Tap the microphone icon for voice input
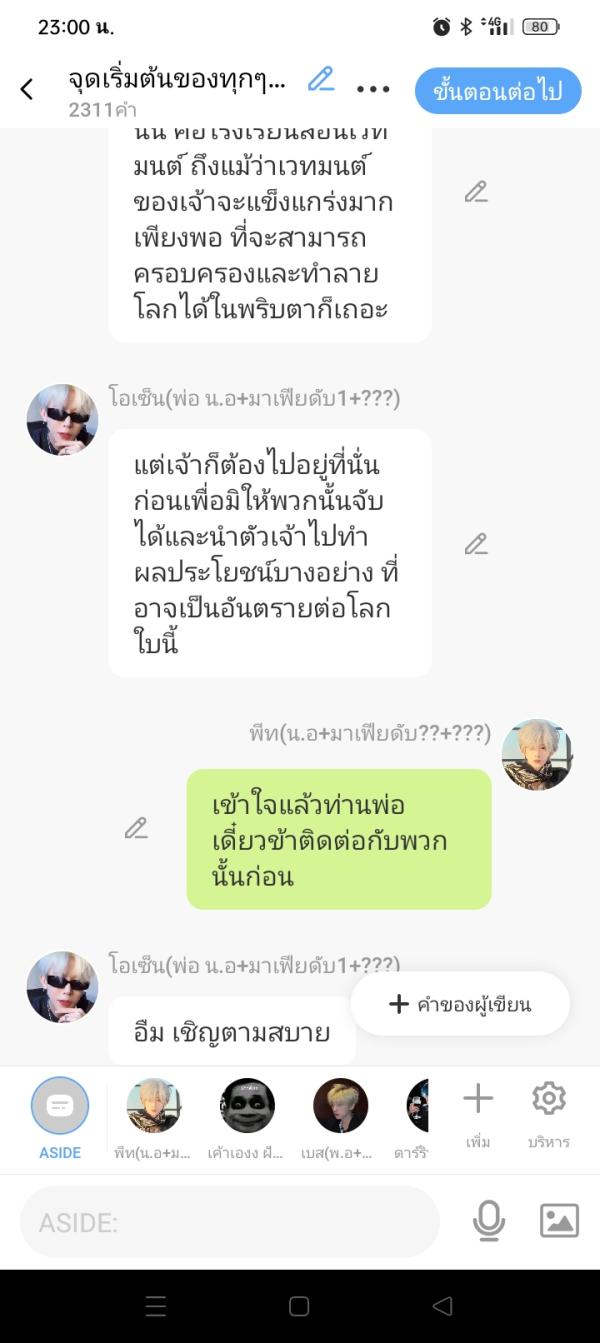Viewport: 600px width, 1343px height. coord(488,1221)
